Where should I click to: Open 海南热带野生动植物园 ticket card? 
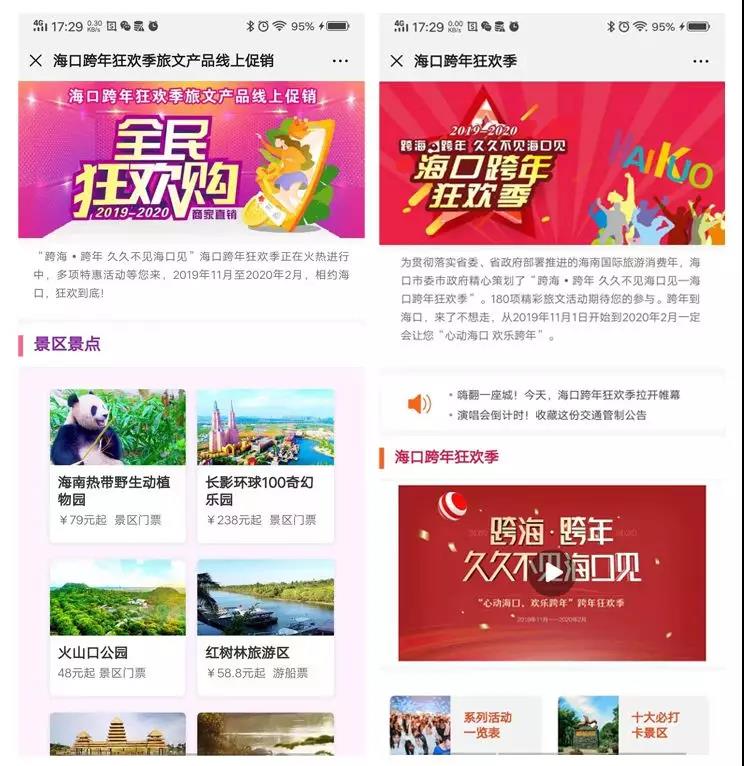pyautogui.click(x=118, y=465)
